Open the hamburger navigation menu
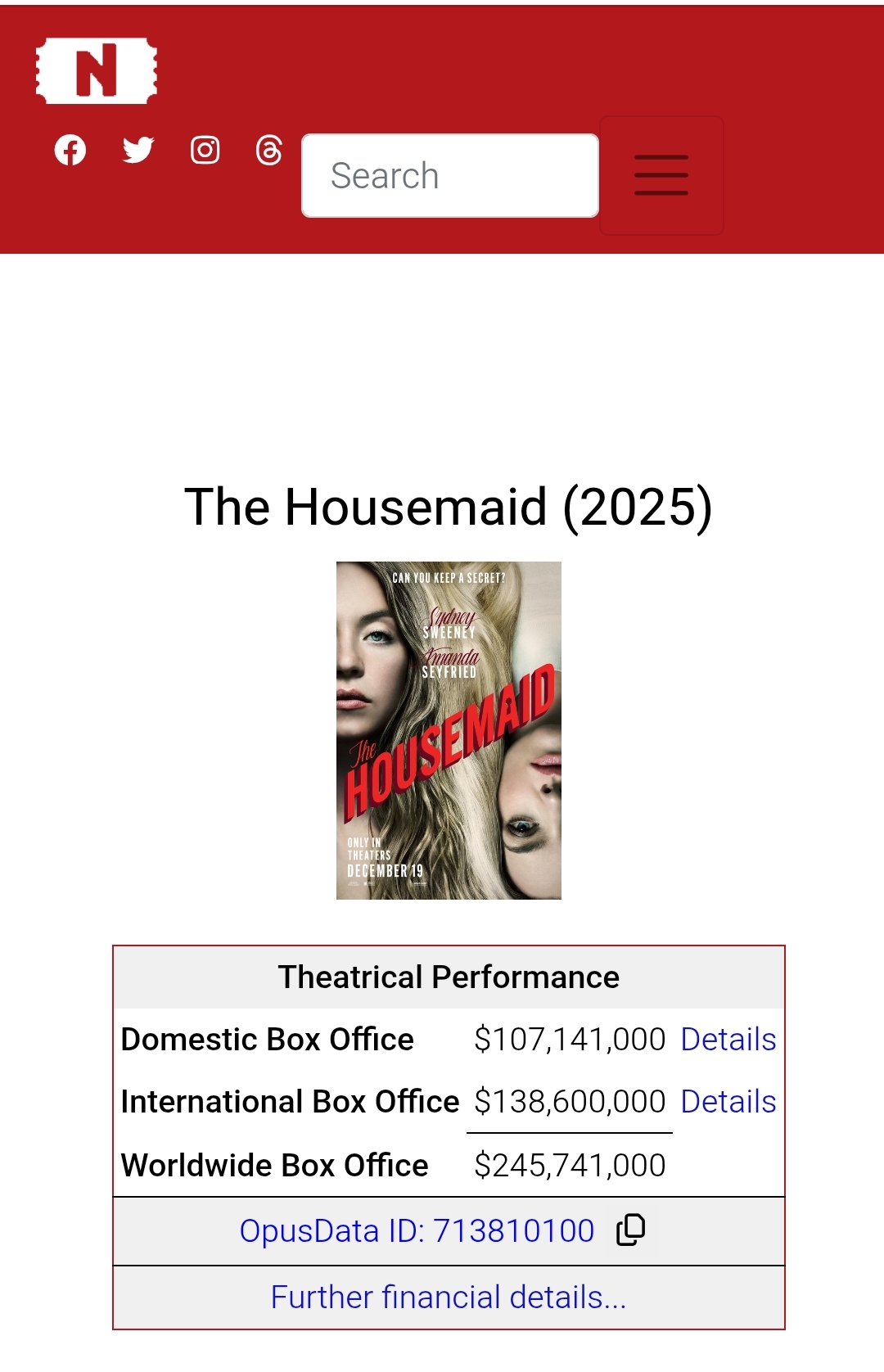 tap(661, 175)
